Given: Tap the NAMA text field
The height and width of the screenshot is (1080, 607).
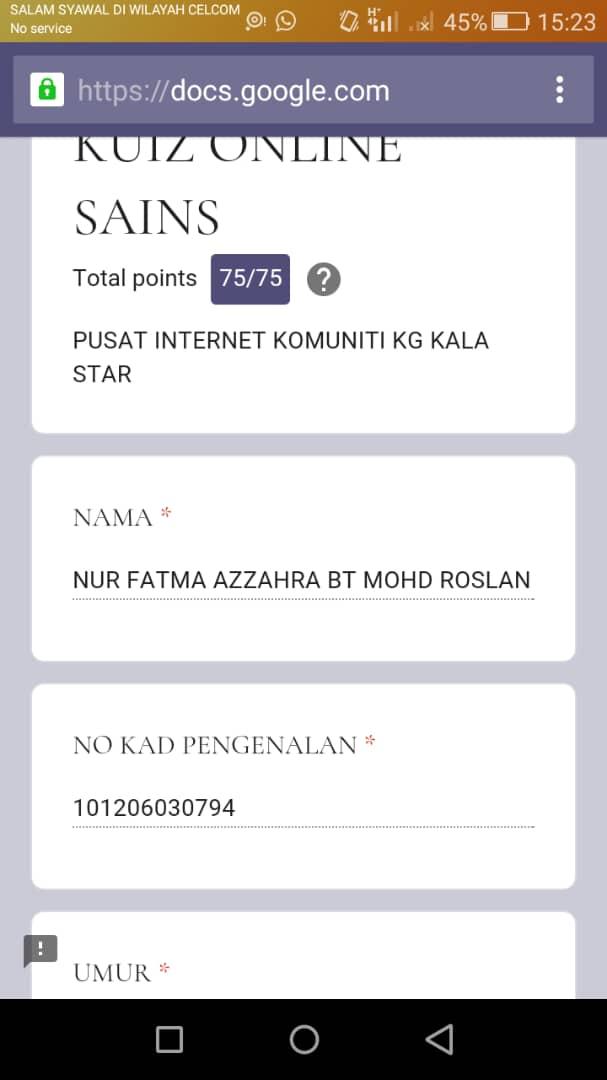Looking at the screenshot, I should (302, 580).
